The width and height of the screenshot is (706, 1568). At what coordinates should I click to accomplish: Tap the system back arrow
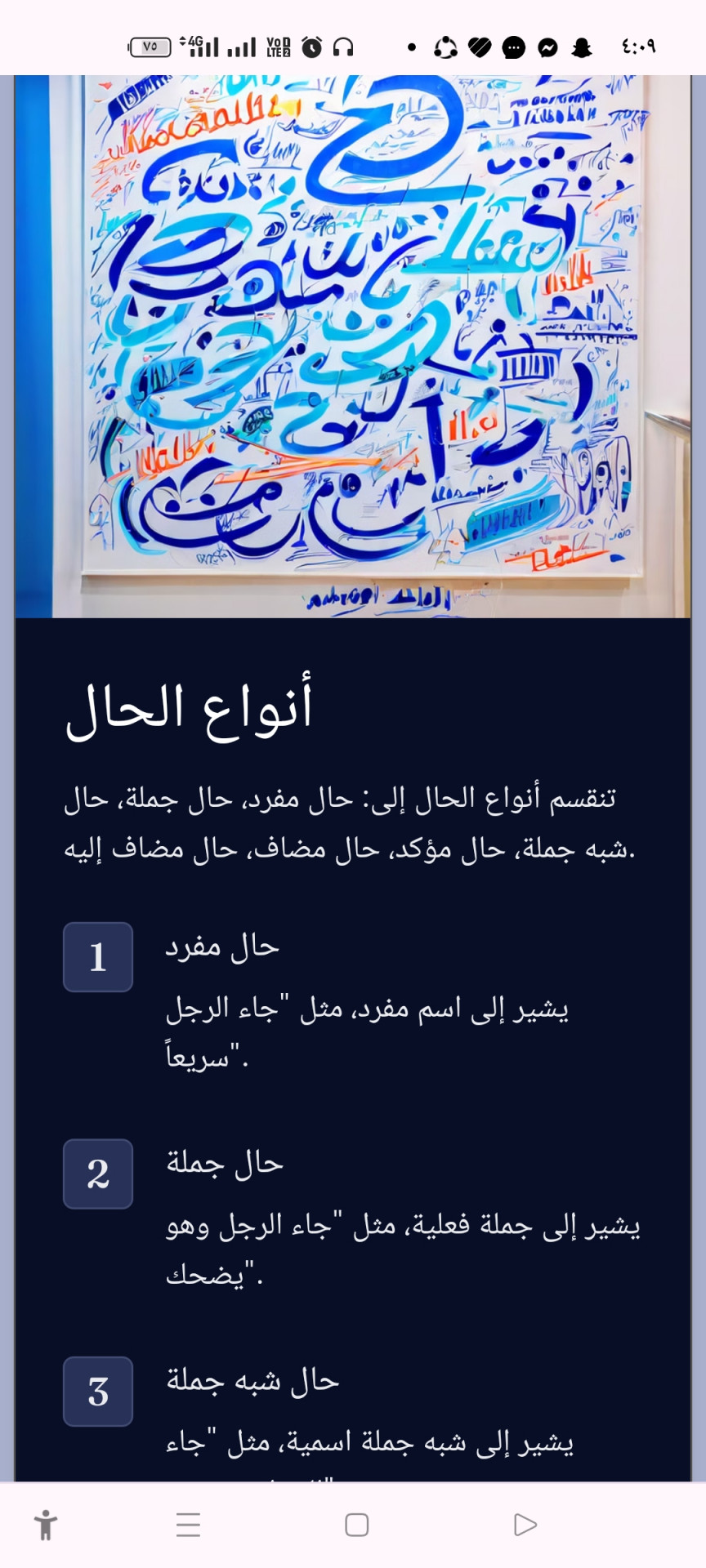(x=525, y=1525)
